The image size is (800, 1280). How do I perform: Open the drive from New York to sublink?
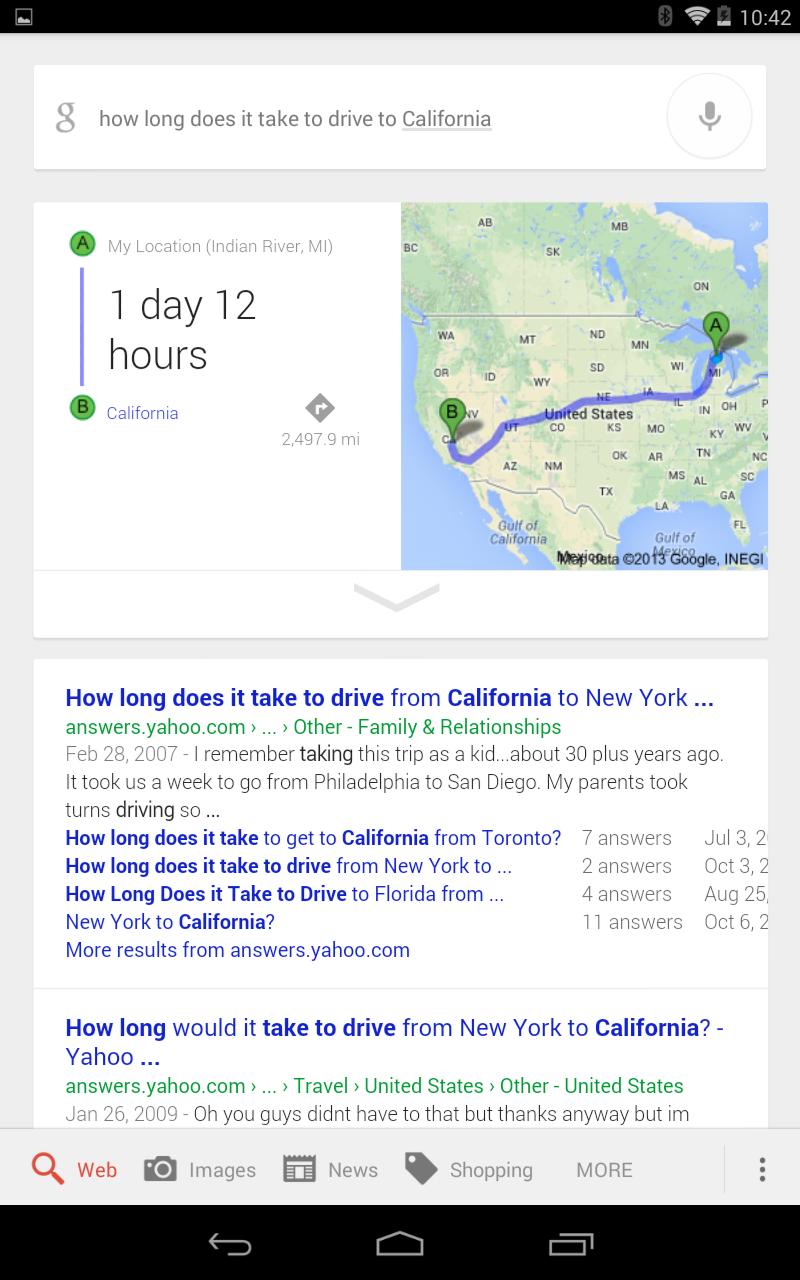pyautogui.click(x=288, y=866)
